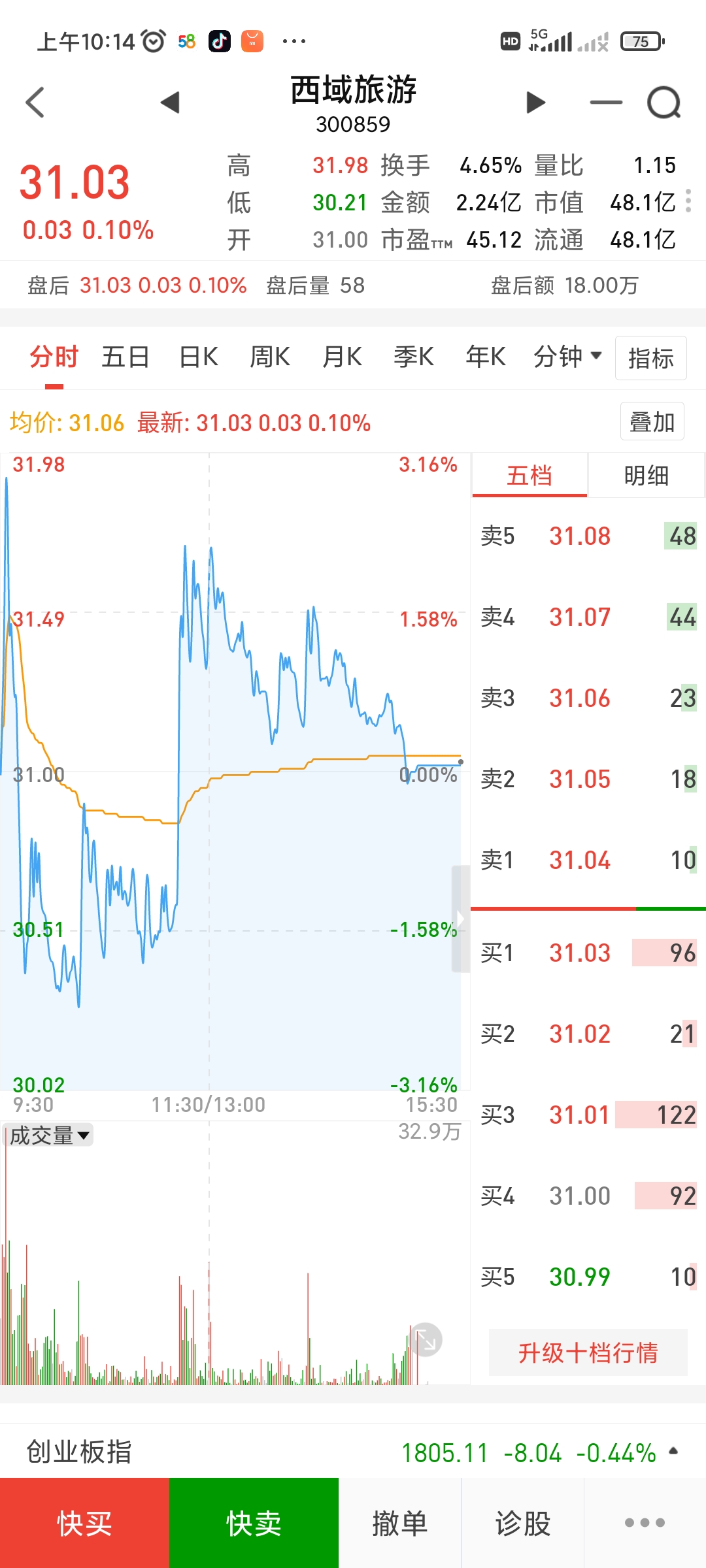Select the 日K chart tab
The width and height of the screenshot is (706, 1568).
pos(199,357)
